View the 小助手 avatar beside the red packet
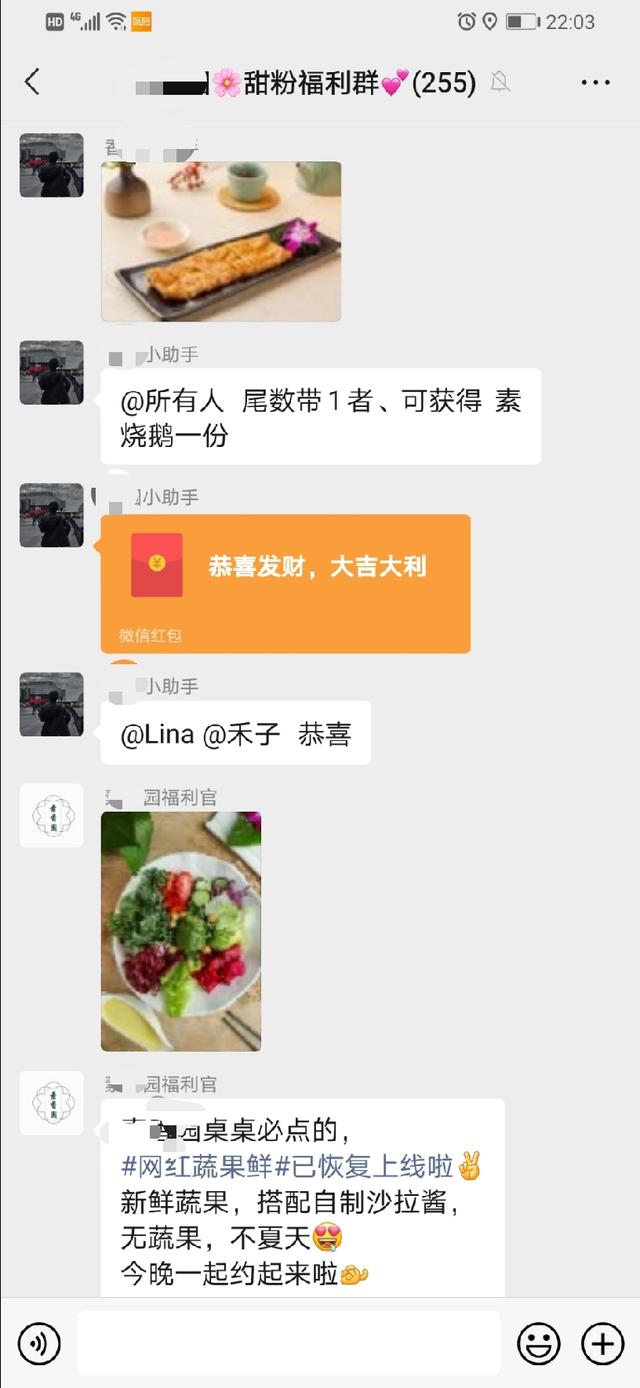Image resolution: width=640 pixels, height=1388 pixels. [x=52, y=516]
